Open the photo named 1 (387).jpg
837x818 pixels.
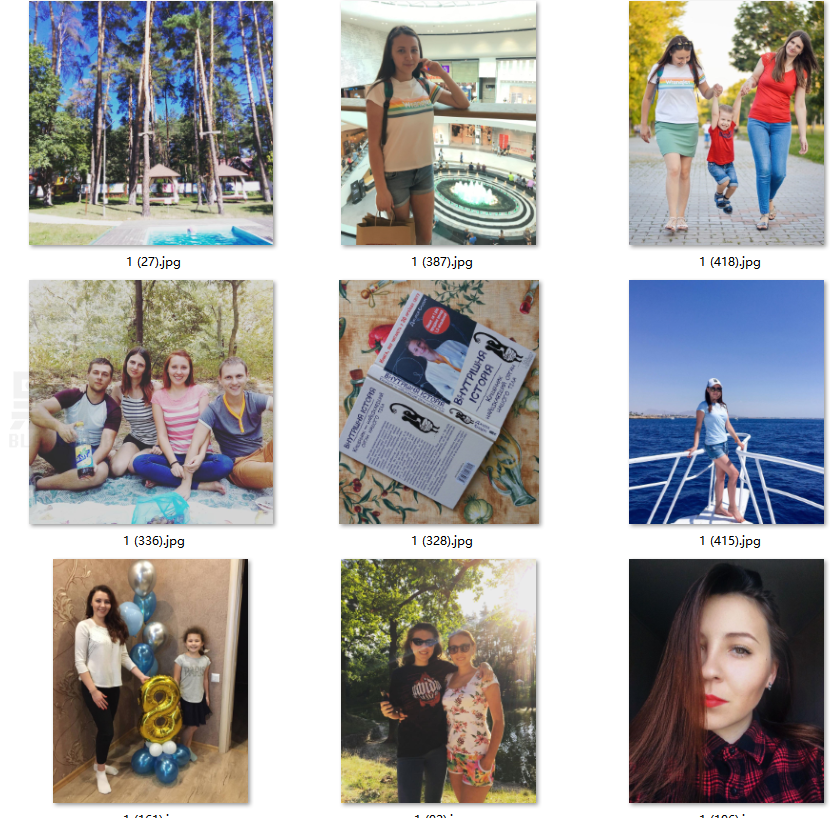click(438, 123)
